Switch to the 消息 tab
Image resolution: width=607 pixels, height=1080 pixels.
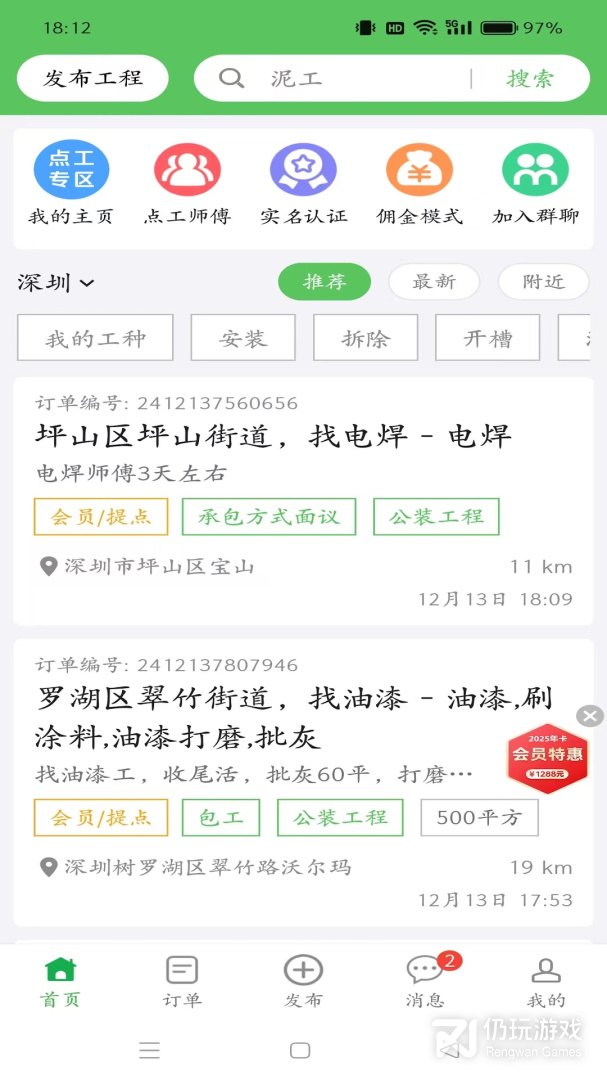tap(425, 981)
